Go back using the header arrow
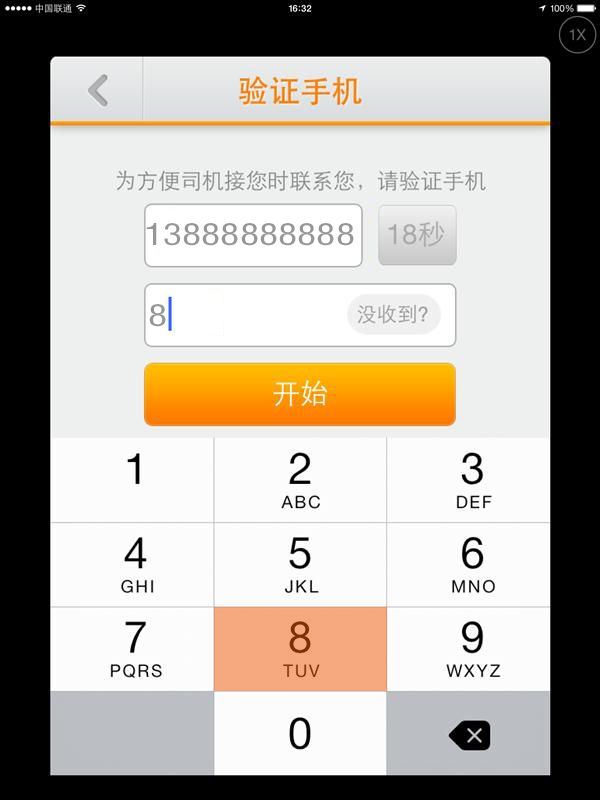The width and height of the screenshot is (600, 800). coord(97,91)
